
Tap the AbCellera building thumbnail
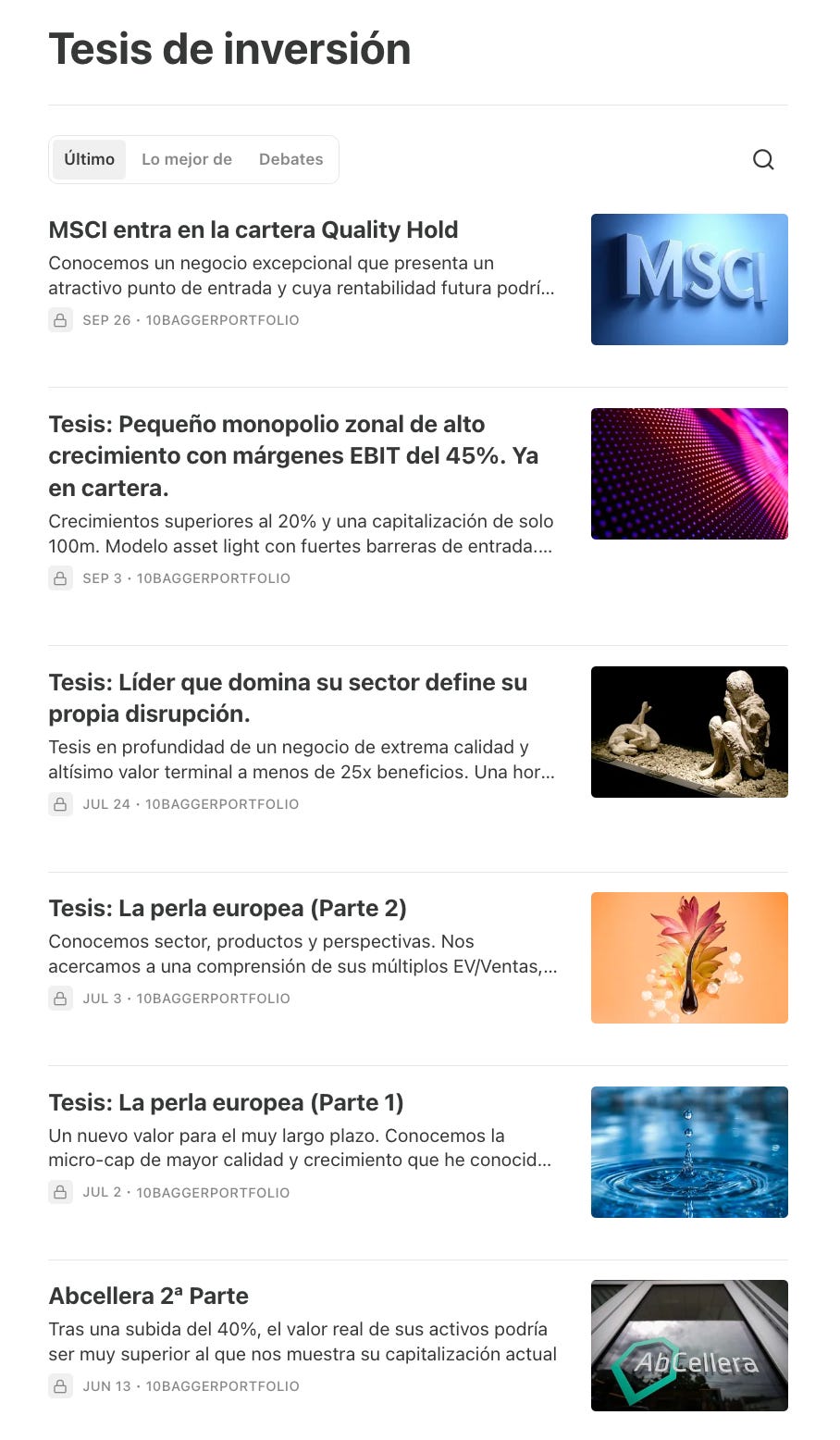click(689, 1346)
